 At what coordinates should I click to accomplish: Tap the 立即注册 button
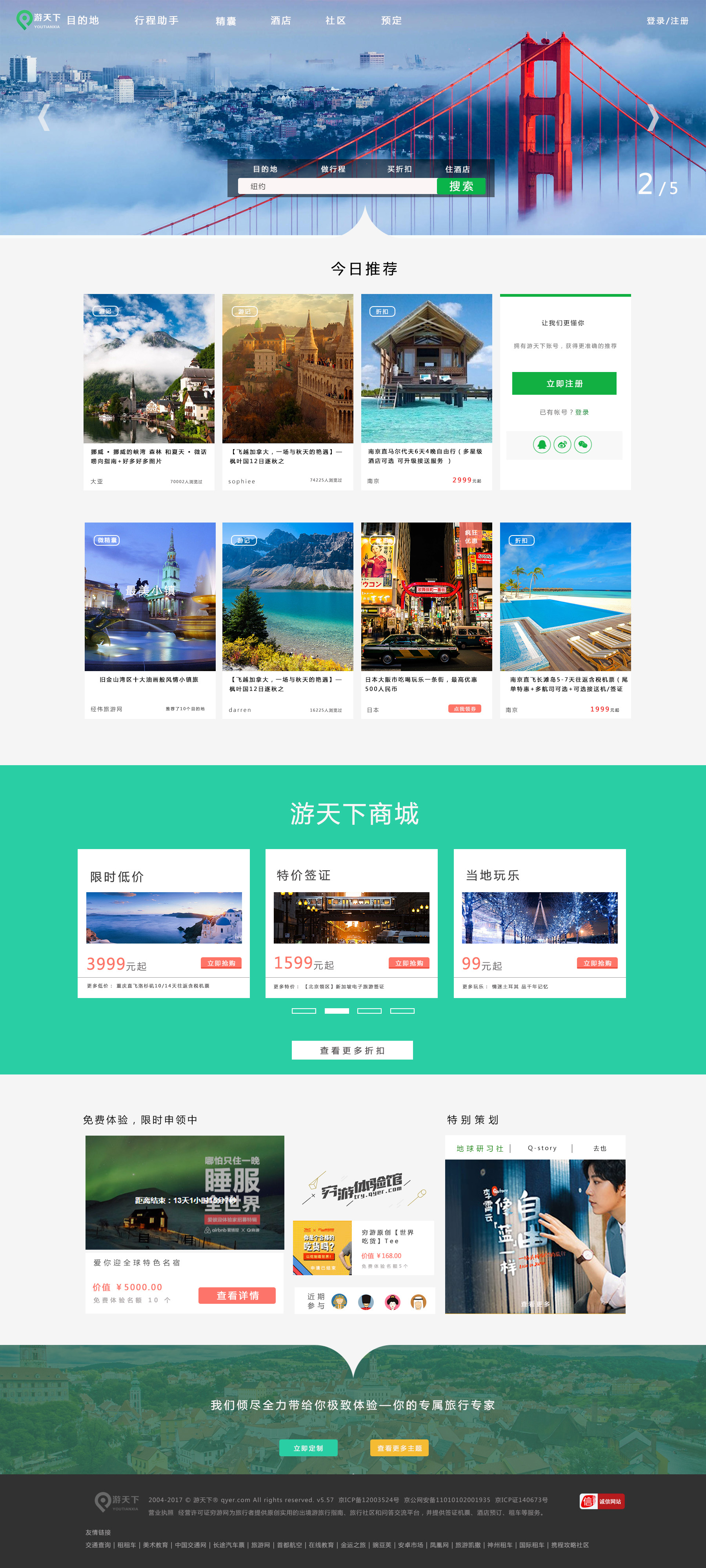564,383
